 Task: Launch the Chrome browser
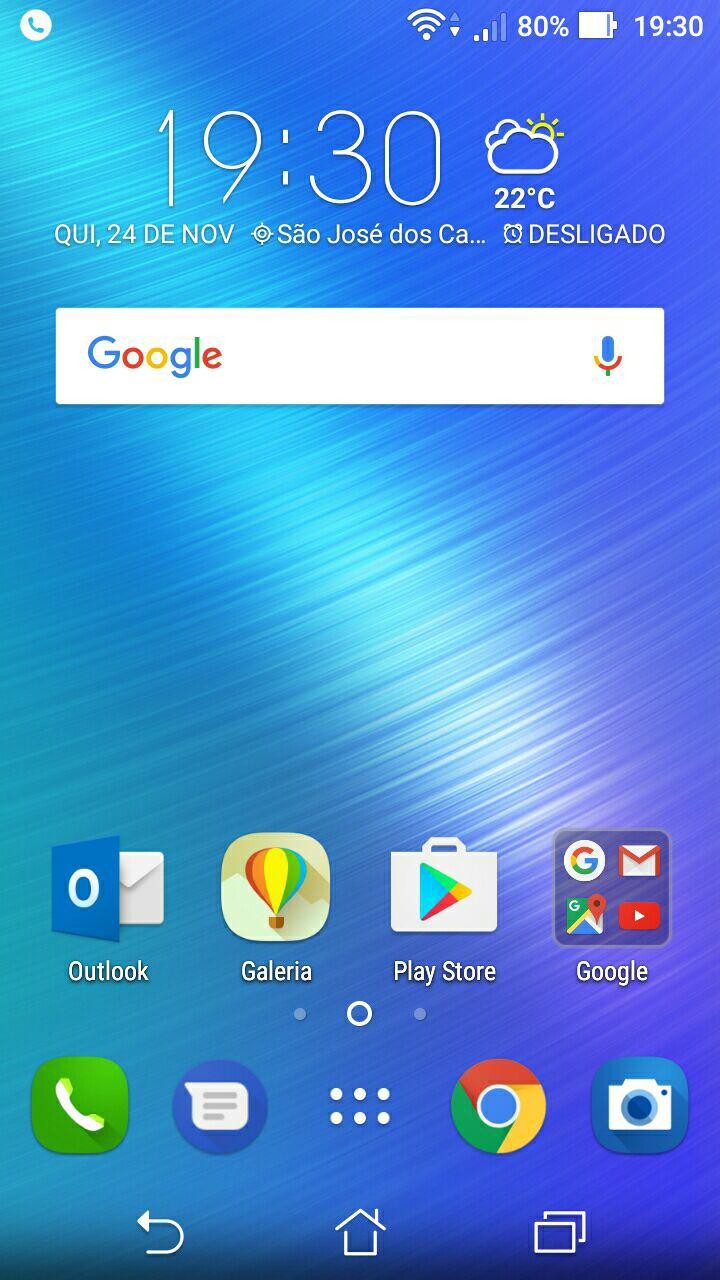pyautogui.click(x=498, y=1106)
